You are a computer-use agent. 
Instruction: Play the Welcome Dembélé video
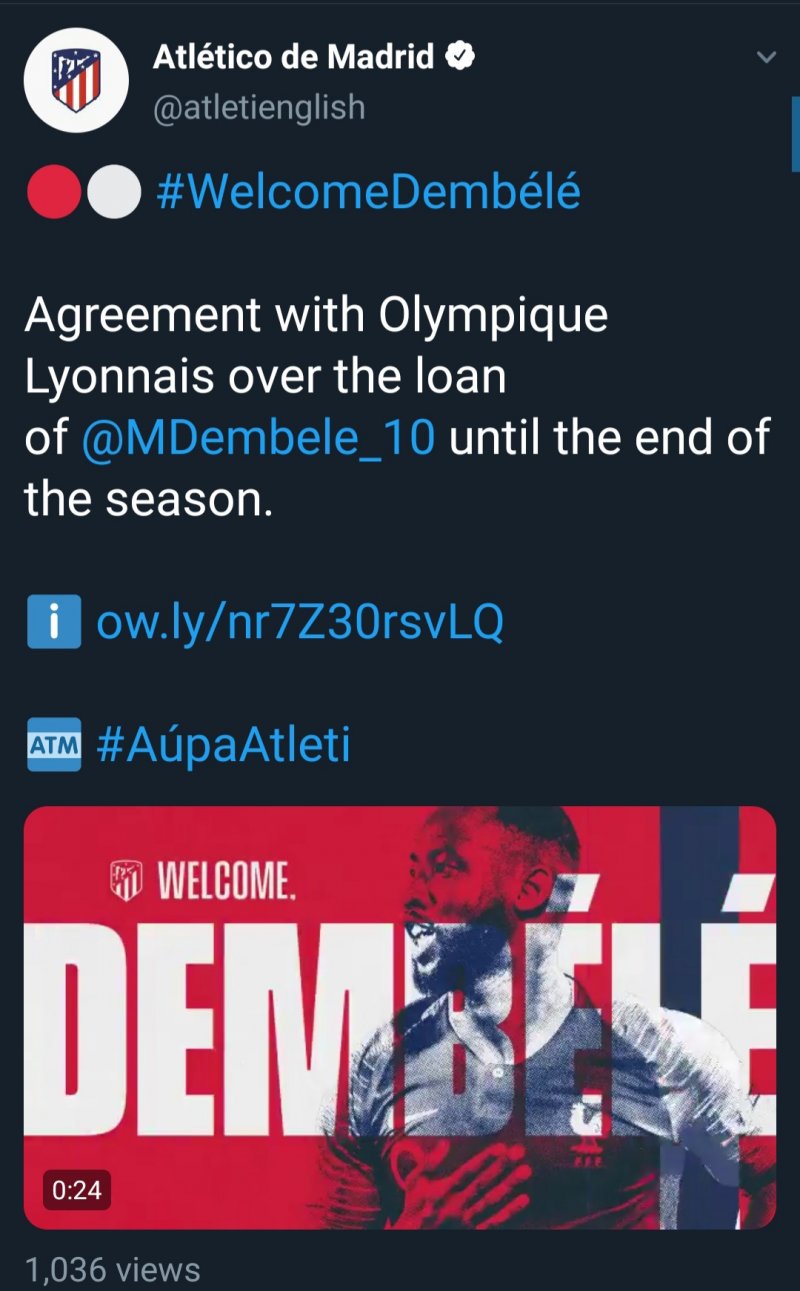coord(400,1017)
